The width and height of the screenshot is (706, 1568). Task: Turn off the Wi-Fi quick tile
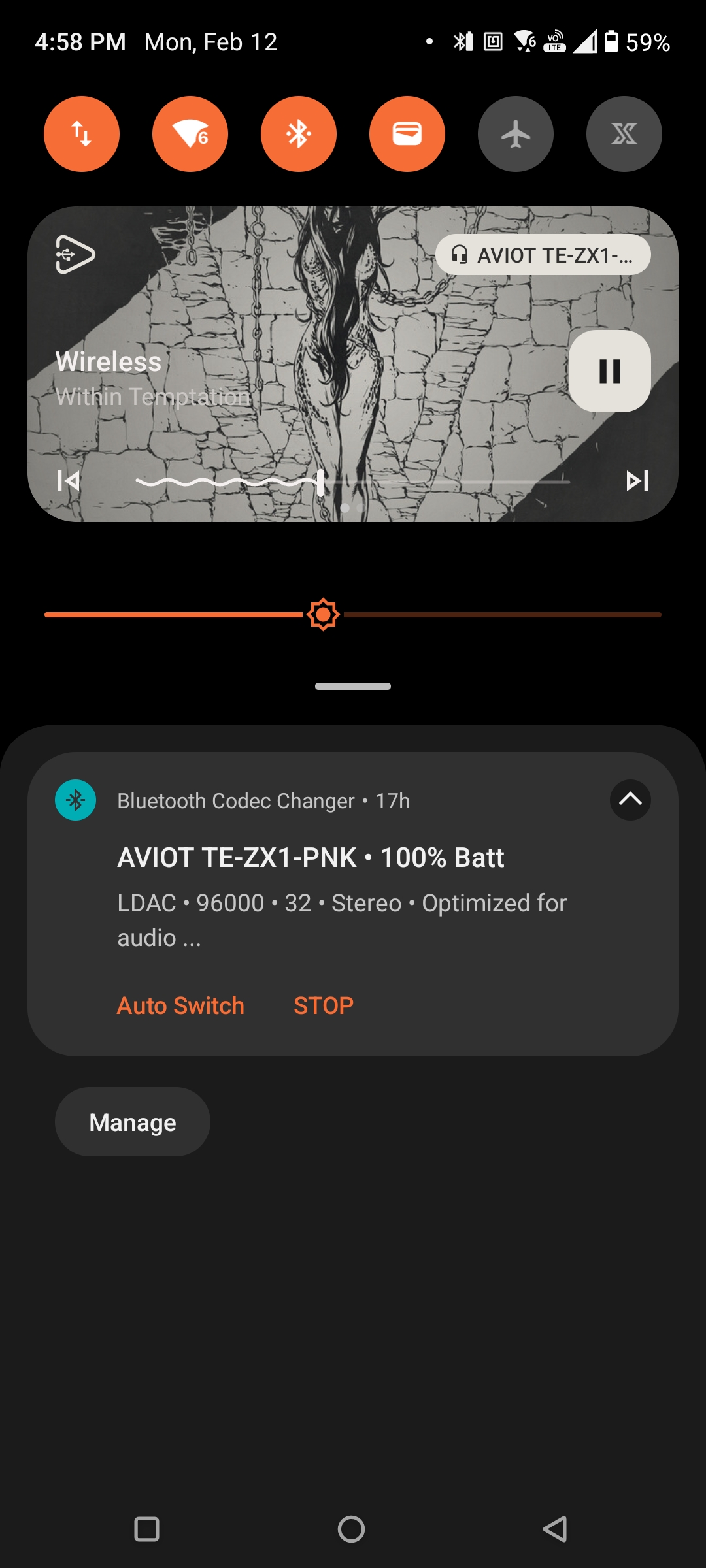[x=190, y=134]
